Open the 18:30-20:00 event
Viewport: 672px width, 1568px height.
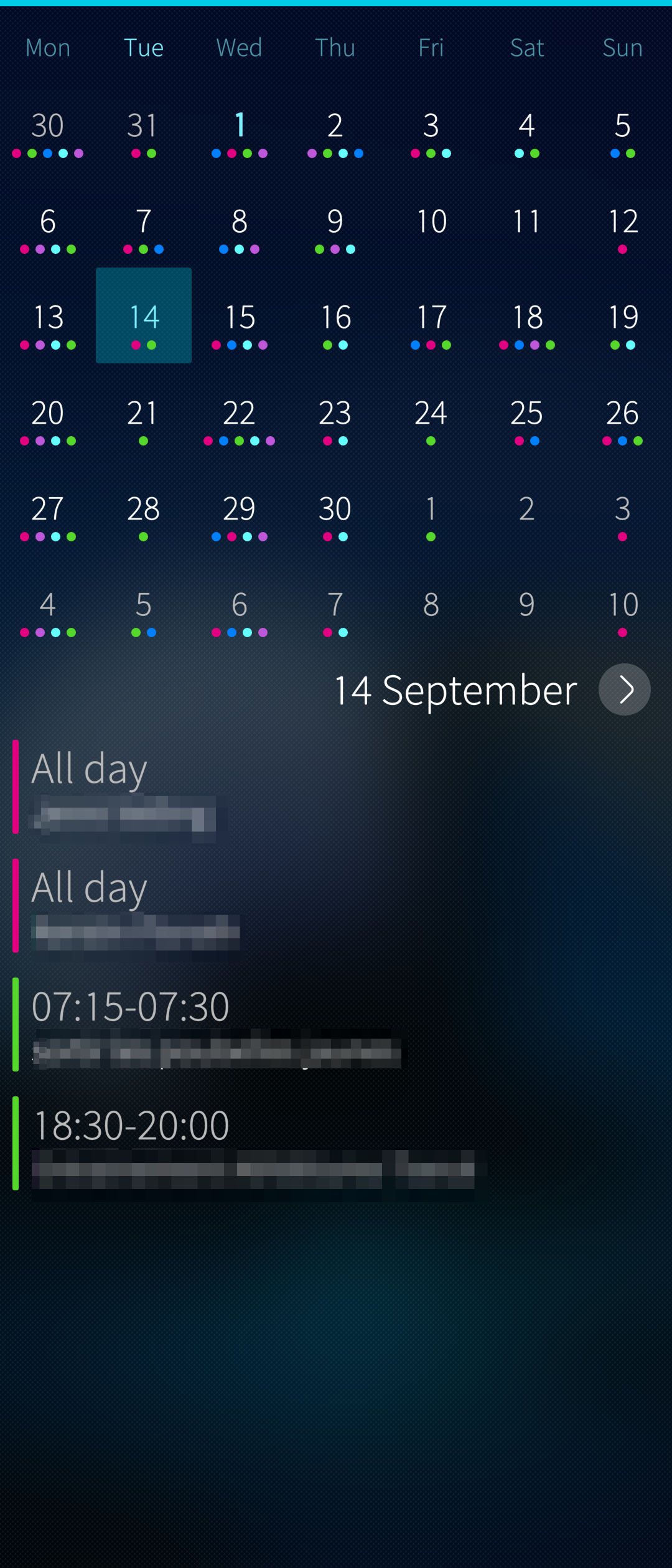coord(249,1144)
